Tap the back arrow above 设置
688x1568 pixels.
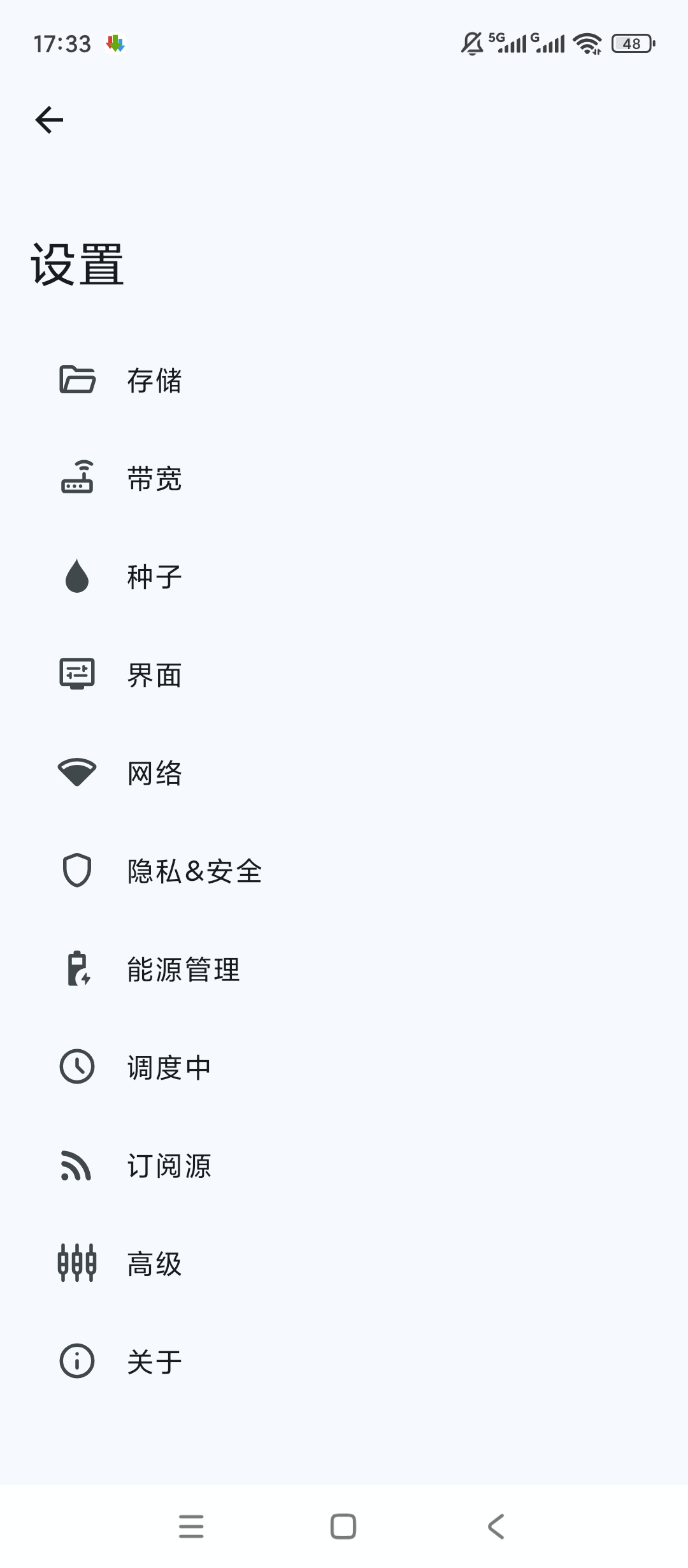pyautogui.click(x=49, y=120)
